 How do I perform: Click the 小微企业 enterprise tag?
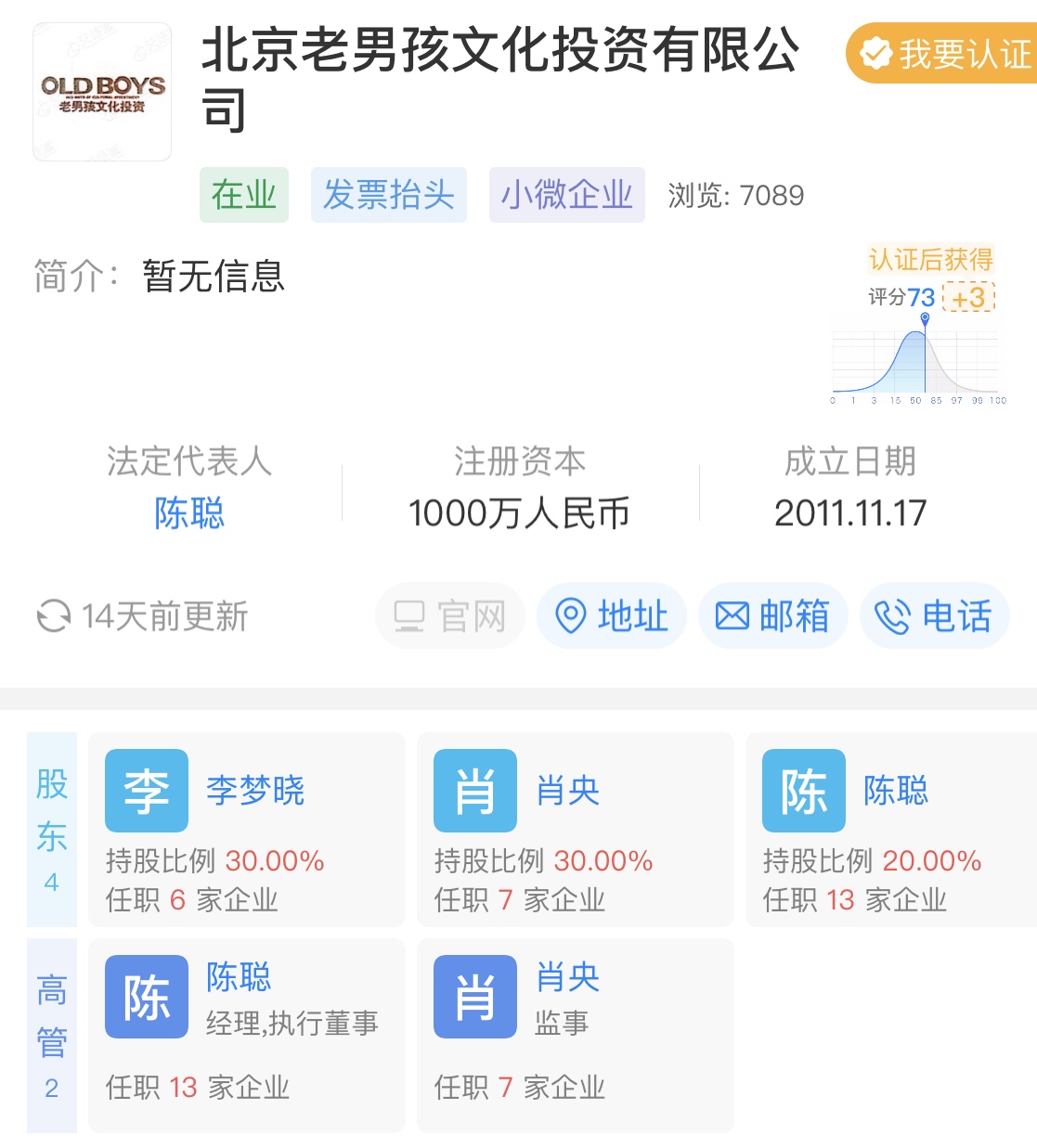pos(566,195)
